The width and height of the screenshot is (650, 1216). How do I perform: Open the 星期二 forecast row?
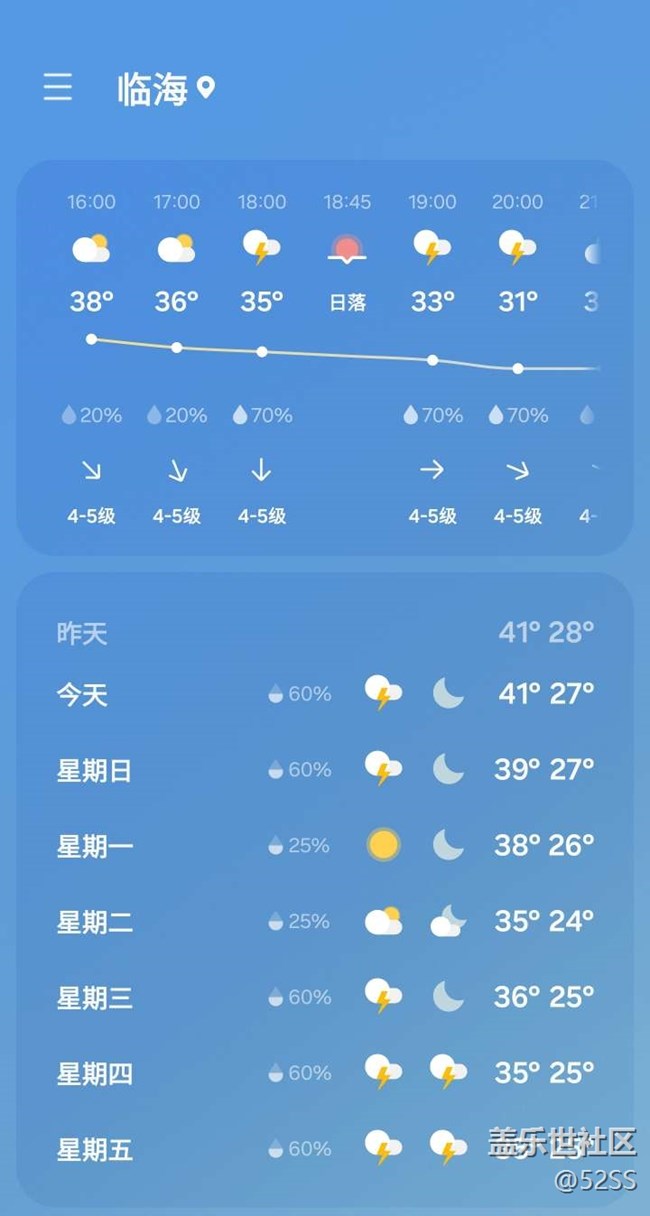click(325, 921)
